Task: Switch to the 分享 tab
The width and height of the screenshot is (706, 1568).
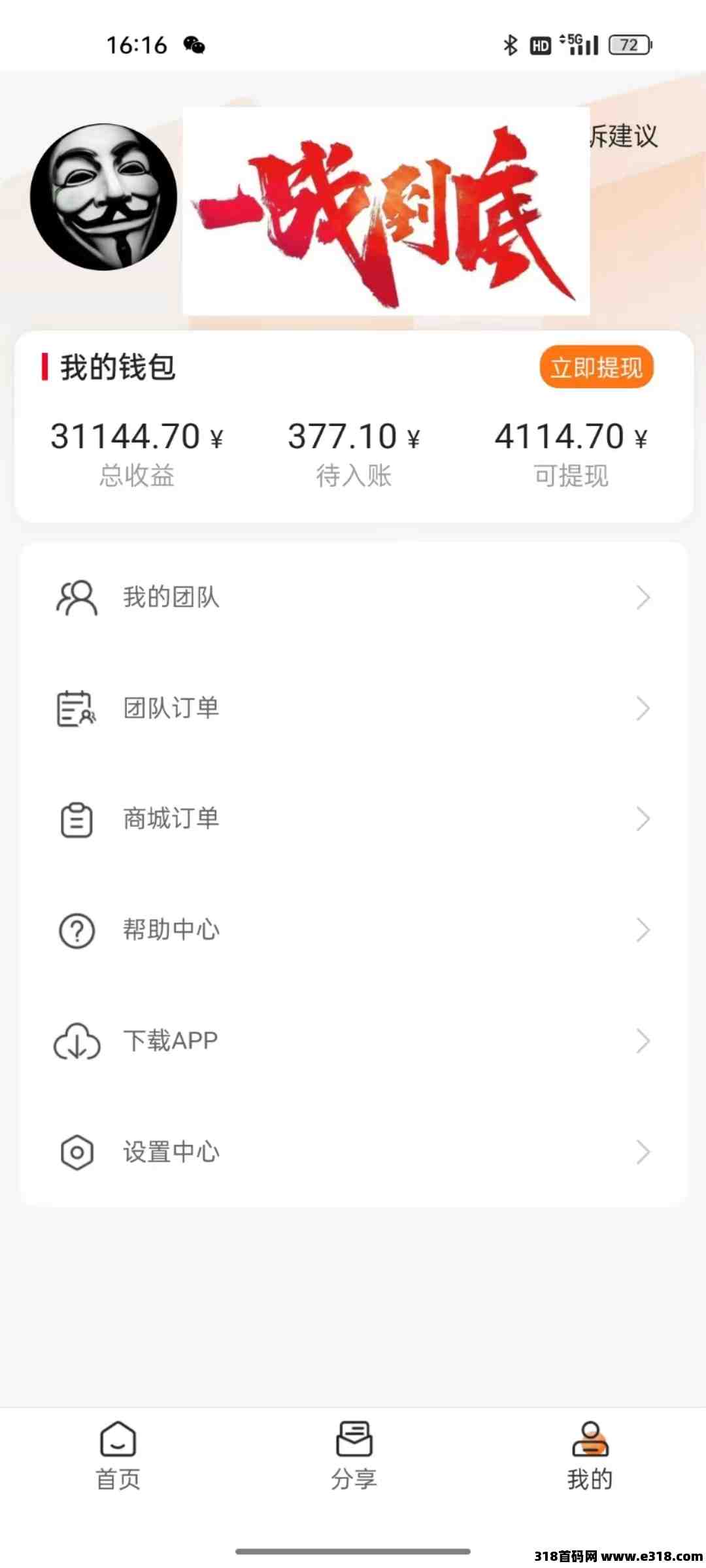Action: click(354, 1454)
